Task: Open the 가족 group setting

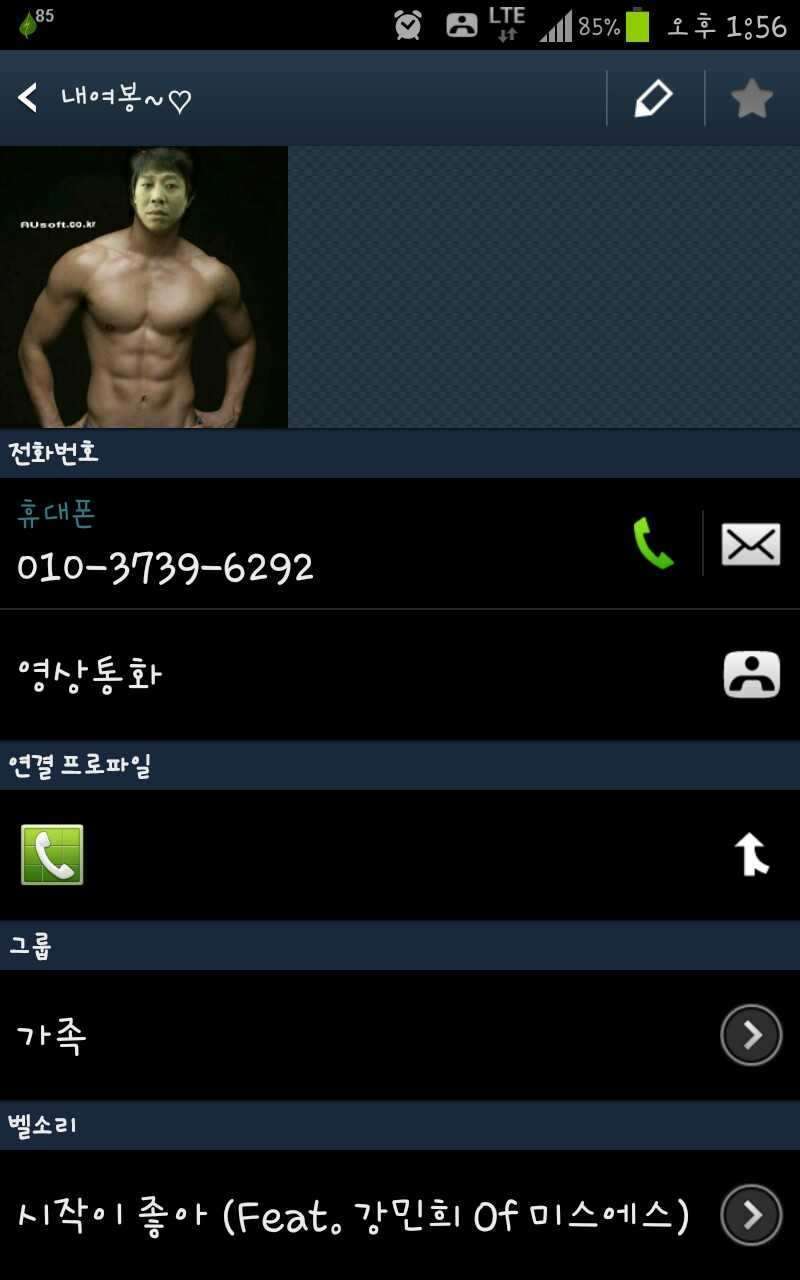Action: pos(400,1035)
